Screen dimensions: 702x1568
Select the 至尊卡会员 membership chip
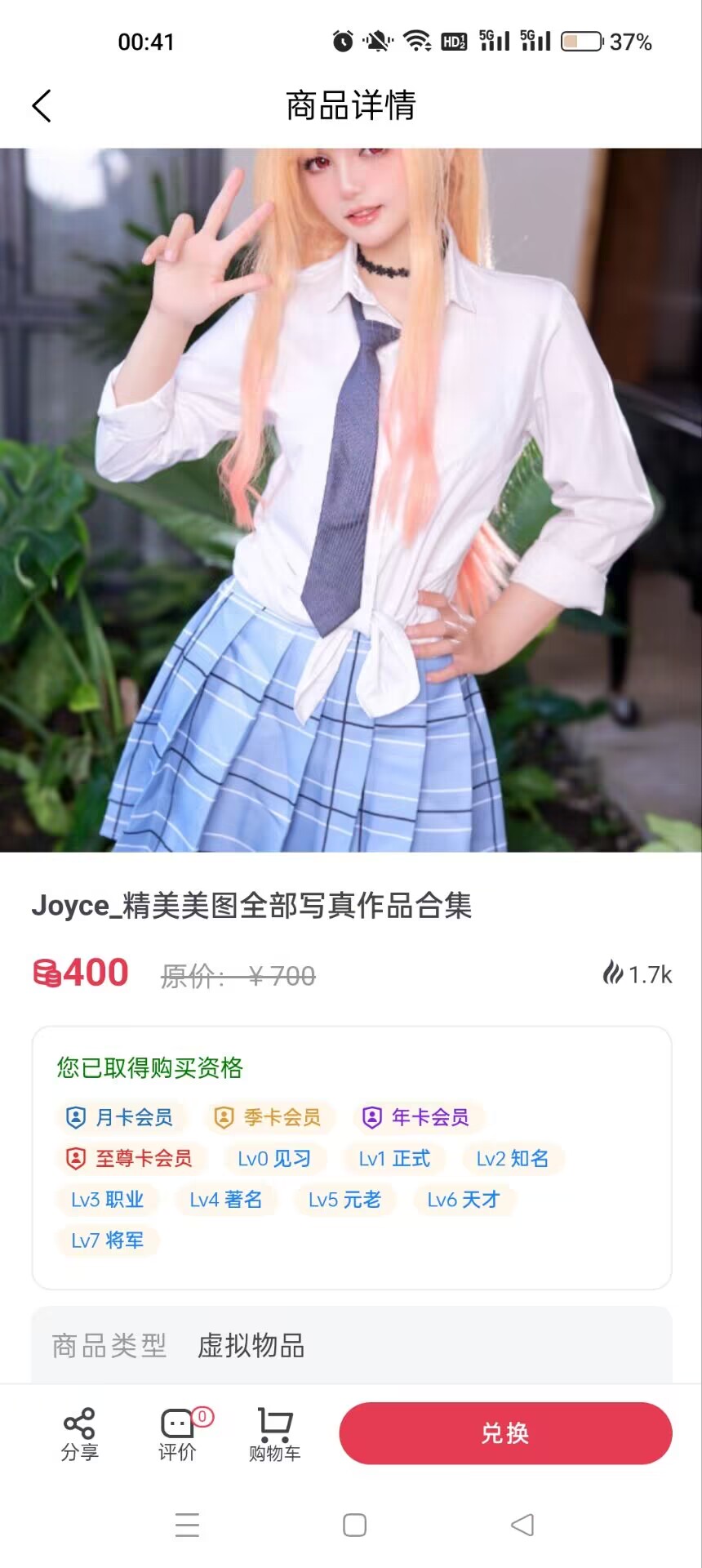[131, 1158]
